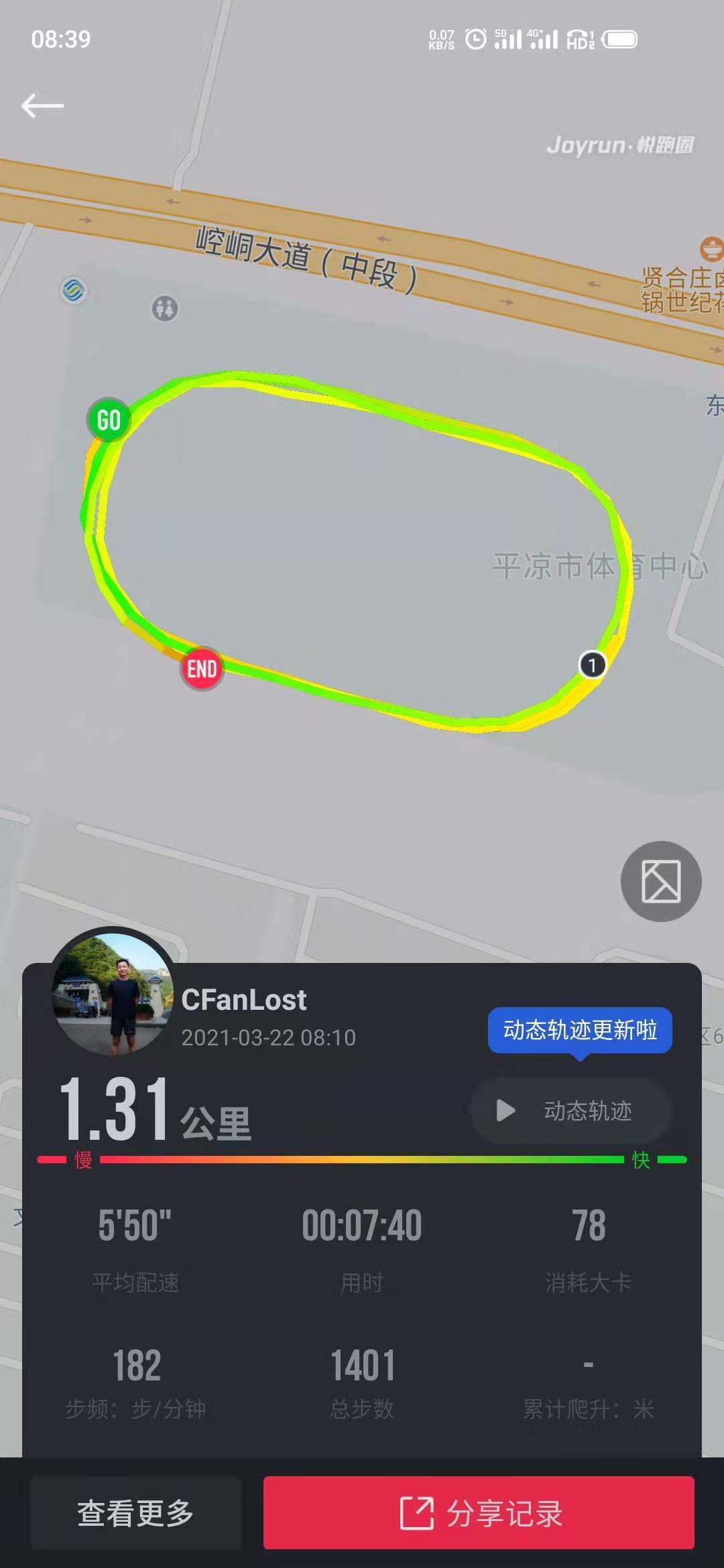The image size is (724, 1568).
Task: Play the 动态轨迹 dynamic track
Action: (x=571, y=1110)
